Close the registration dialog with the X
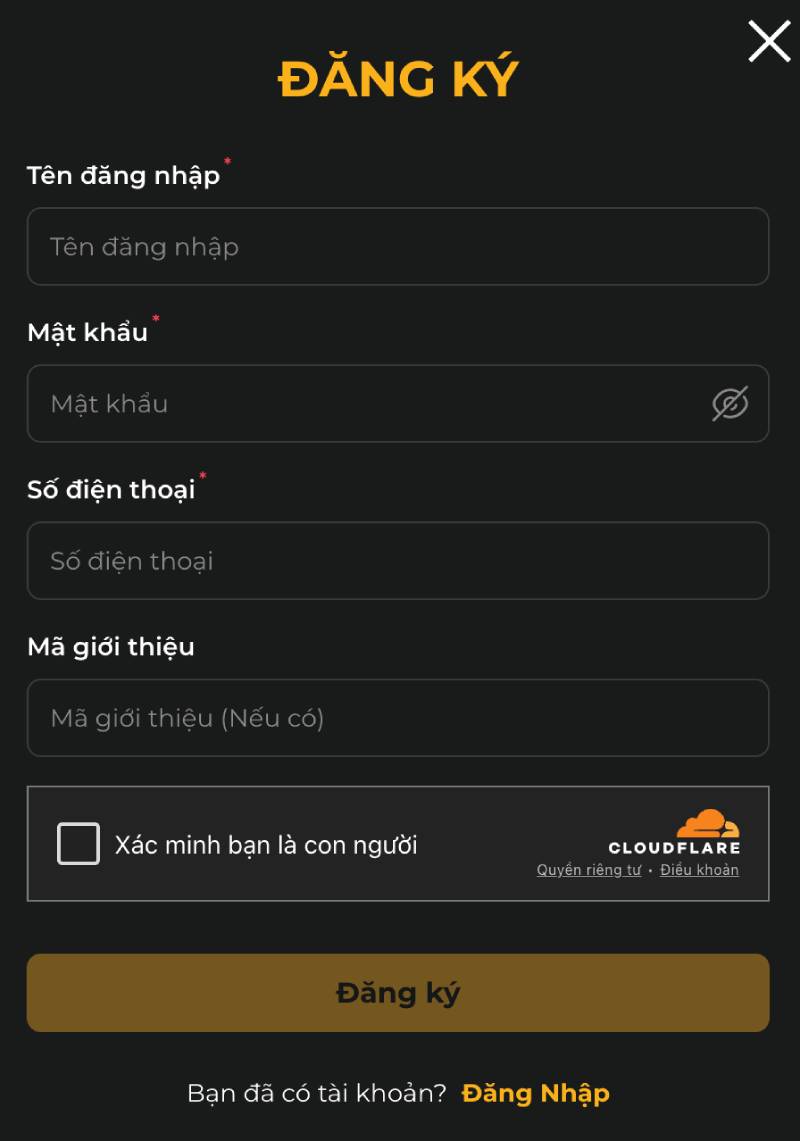This screenshot has height=1141, width=800. (x=768, y=42)
